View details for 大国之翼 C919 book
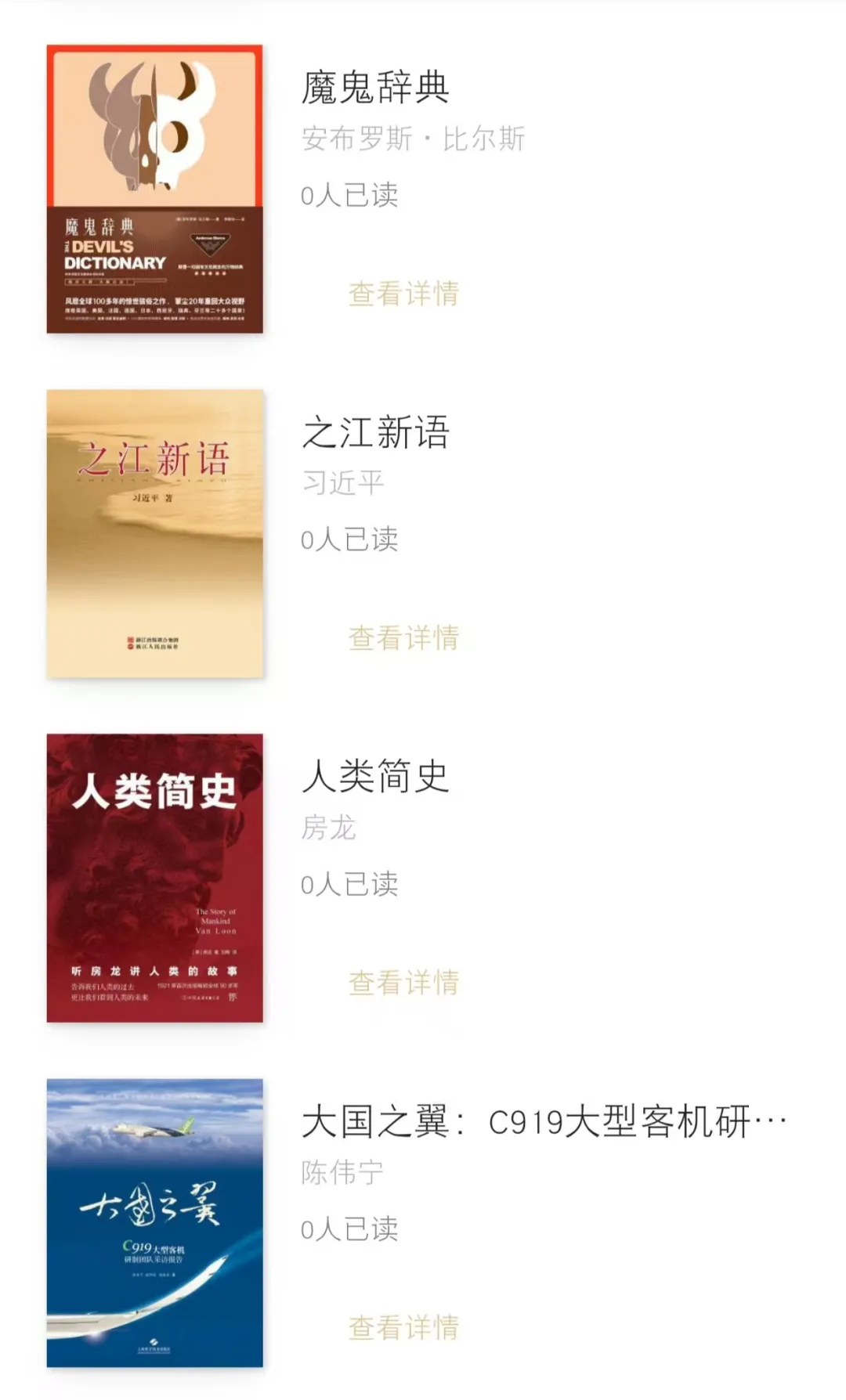 (403, 1327)
